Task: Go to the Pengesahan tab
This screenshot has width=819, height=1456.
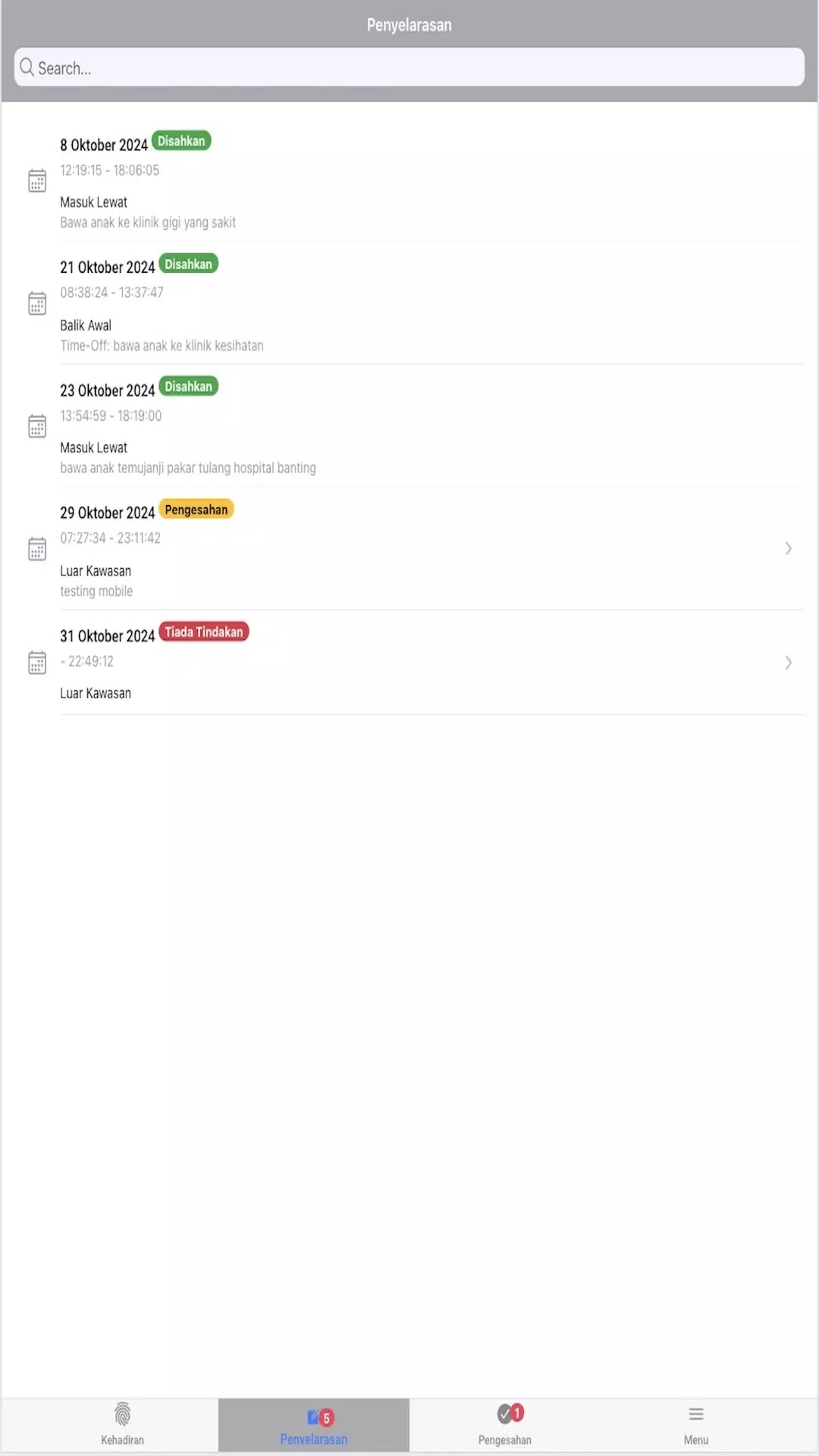Action: (x=505, y=1425)
